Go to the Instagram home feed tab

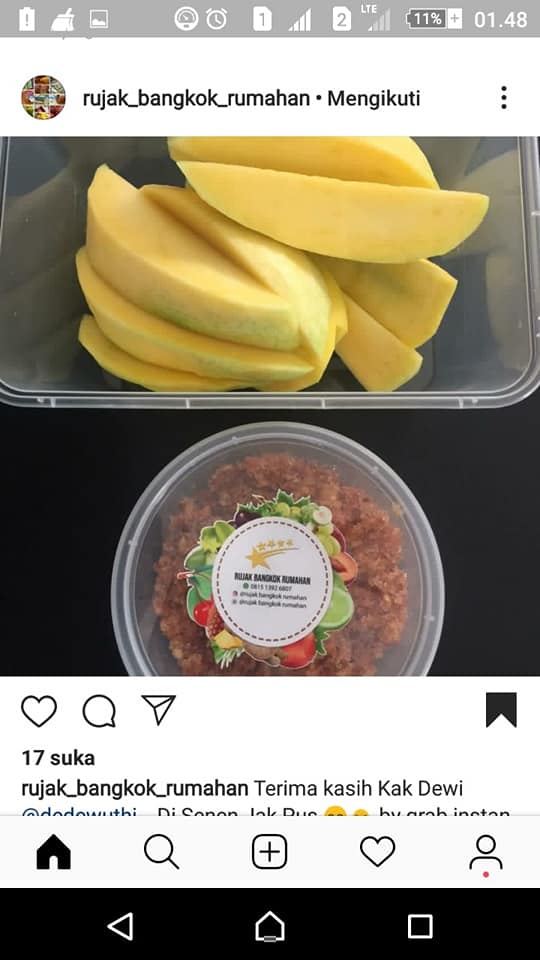(x=54, y=852)
